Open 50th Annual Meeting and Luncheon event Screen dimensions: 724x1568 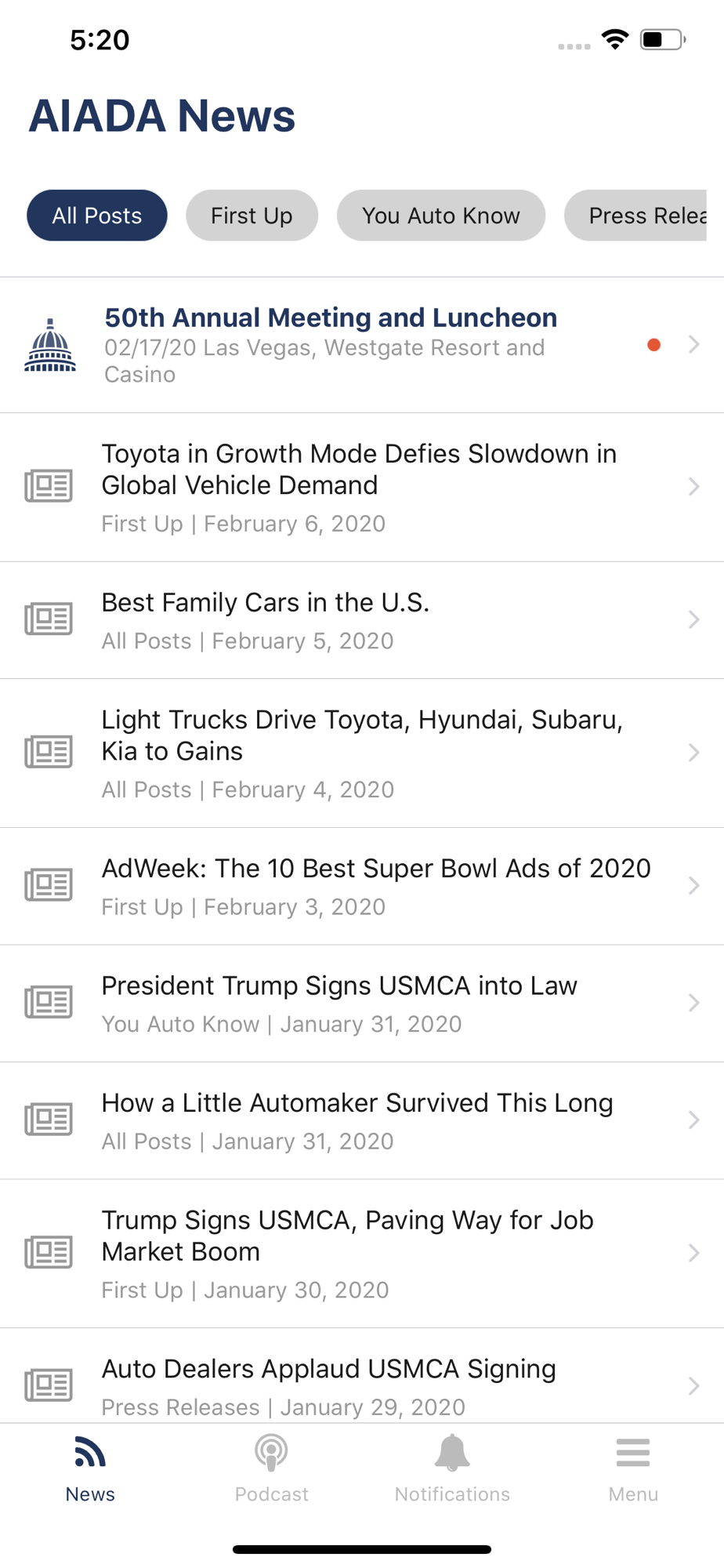point(360,345)
